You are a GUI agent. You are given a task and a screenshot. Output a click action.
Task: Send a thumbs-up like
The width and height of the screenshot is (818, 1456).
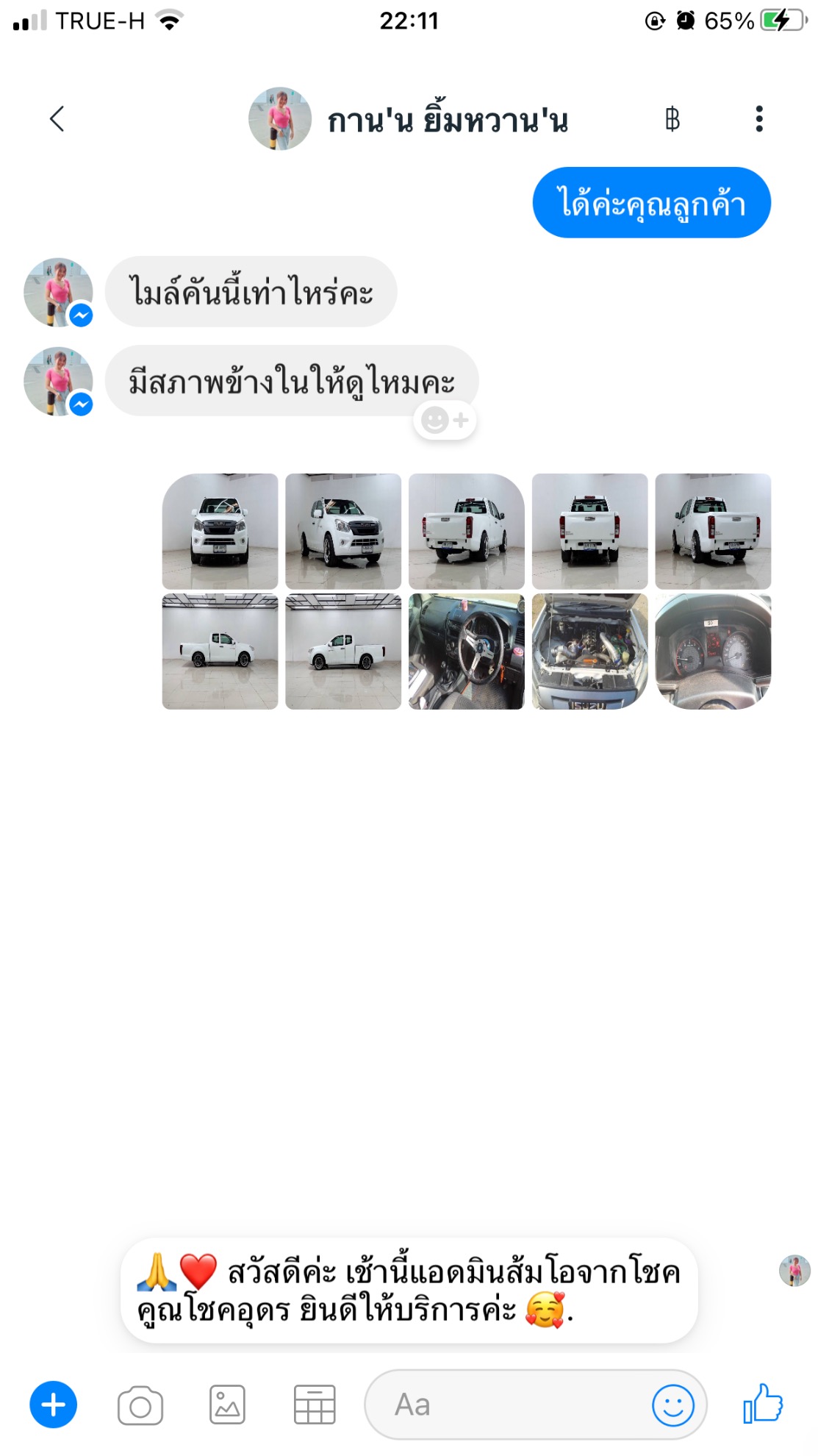[763, 1404]
